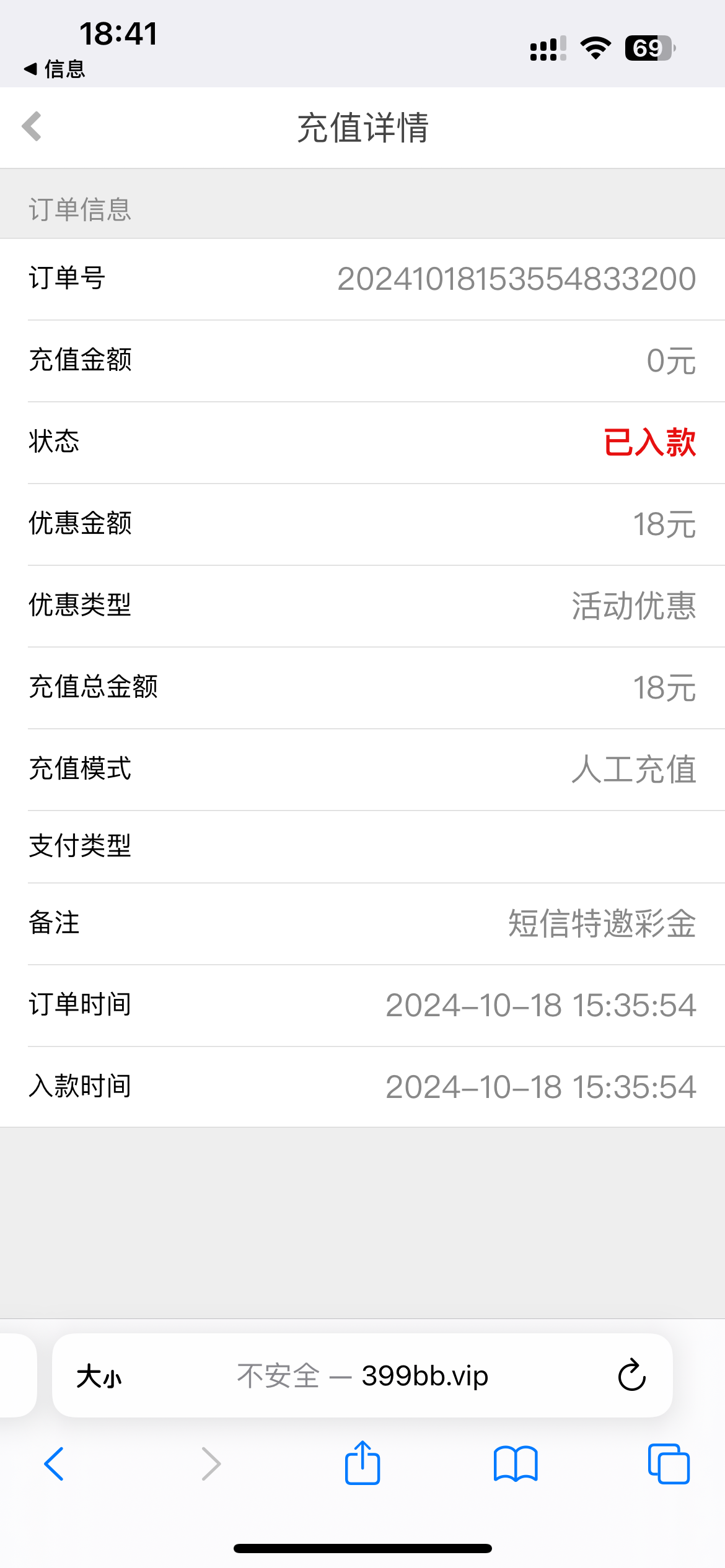Show all open browser tabs

(x=668, y=1464)
